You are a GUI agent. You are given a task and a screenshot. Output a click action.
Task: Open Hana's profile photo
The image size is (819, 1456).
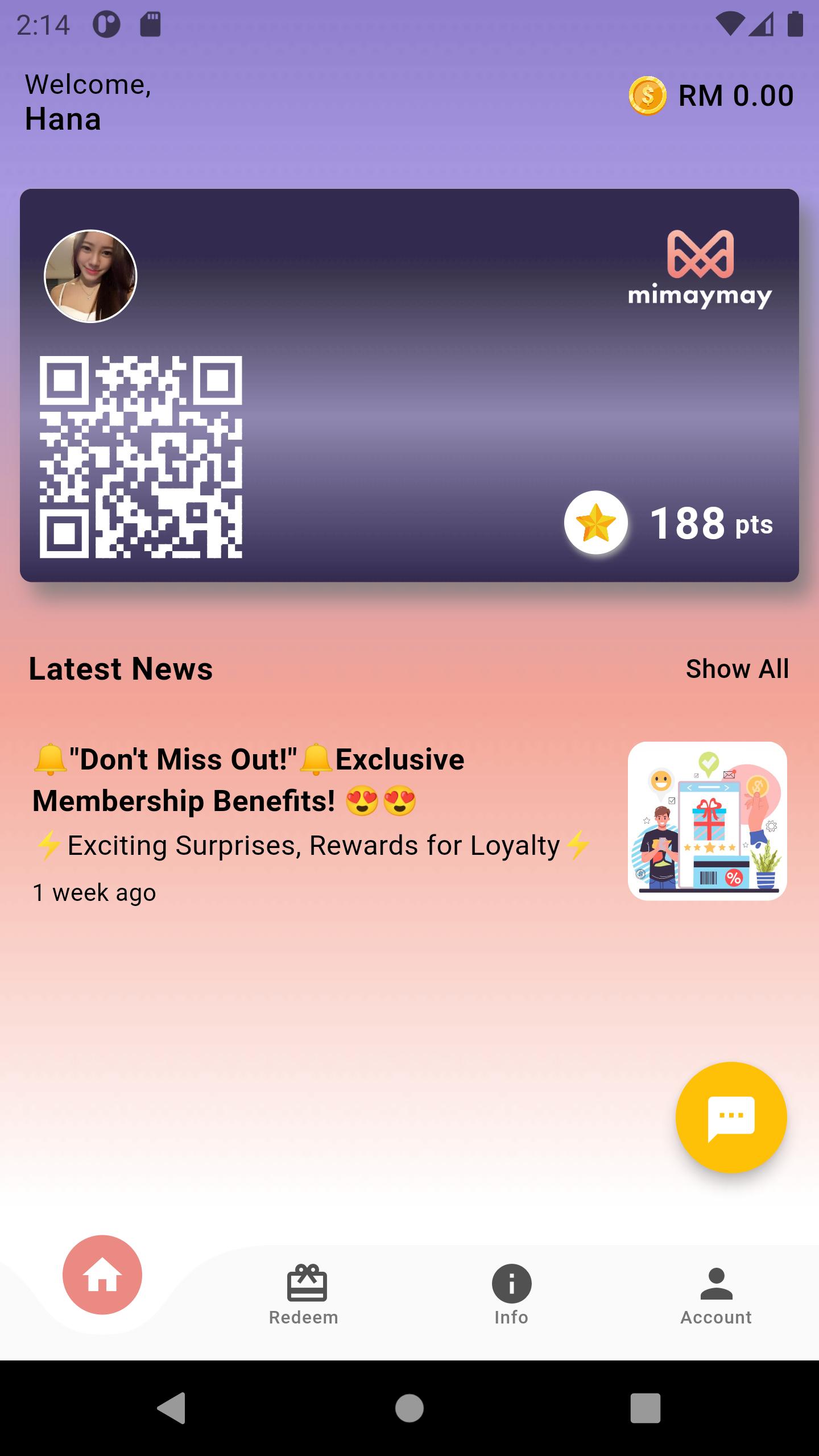[90, 276]
